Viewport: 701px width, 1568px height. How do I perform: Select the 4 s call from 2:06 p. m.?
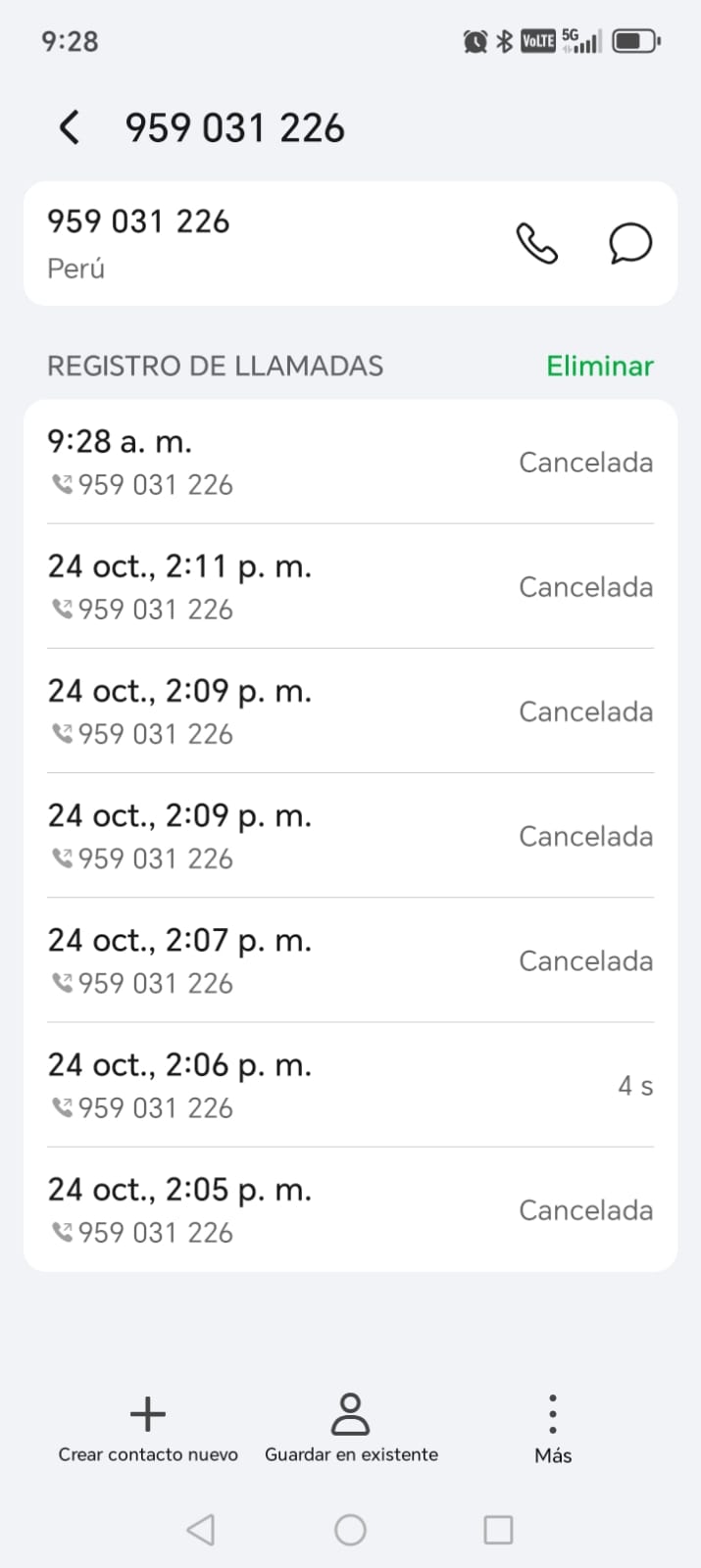[x=350, y=1085]
